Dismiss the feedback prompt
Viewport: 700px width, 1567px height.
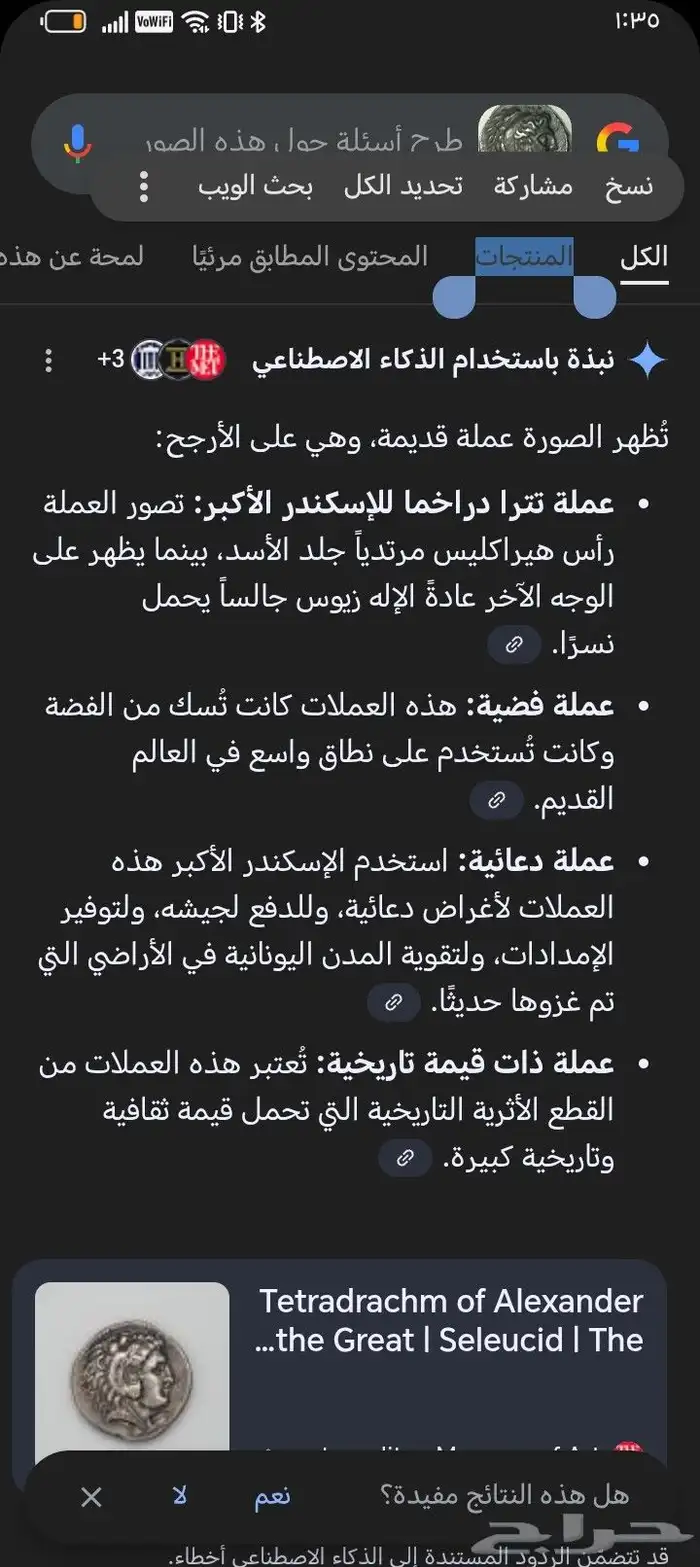91,1496
